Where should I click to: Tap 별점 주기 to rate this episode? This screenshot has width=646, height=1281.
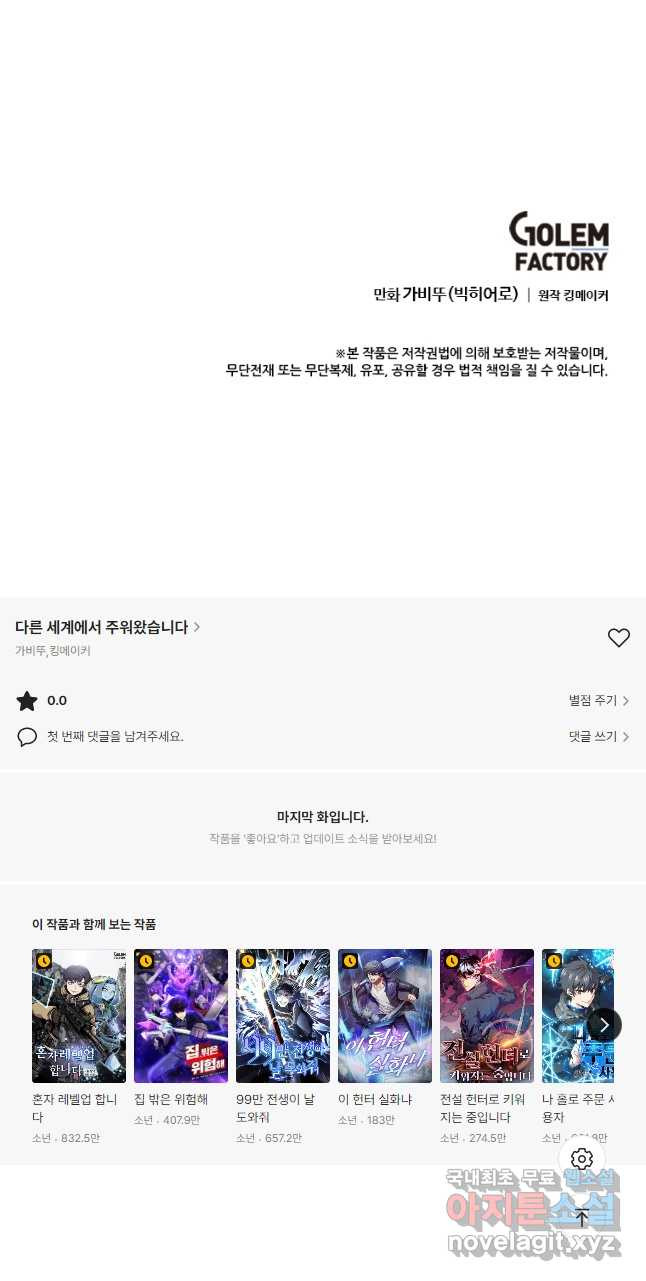[598, 700]
